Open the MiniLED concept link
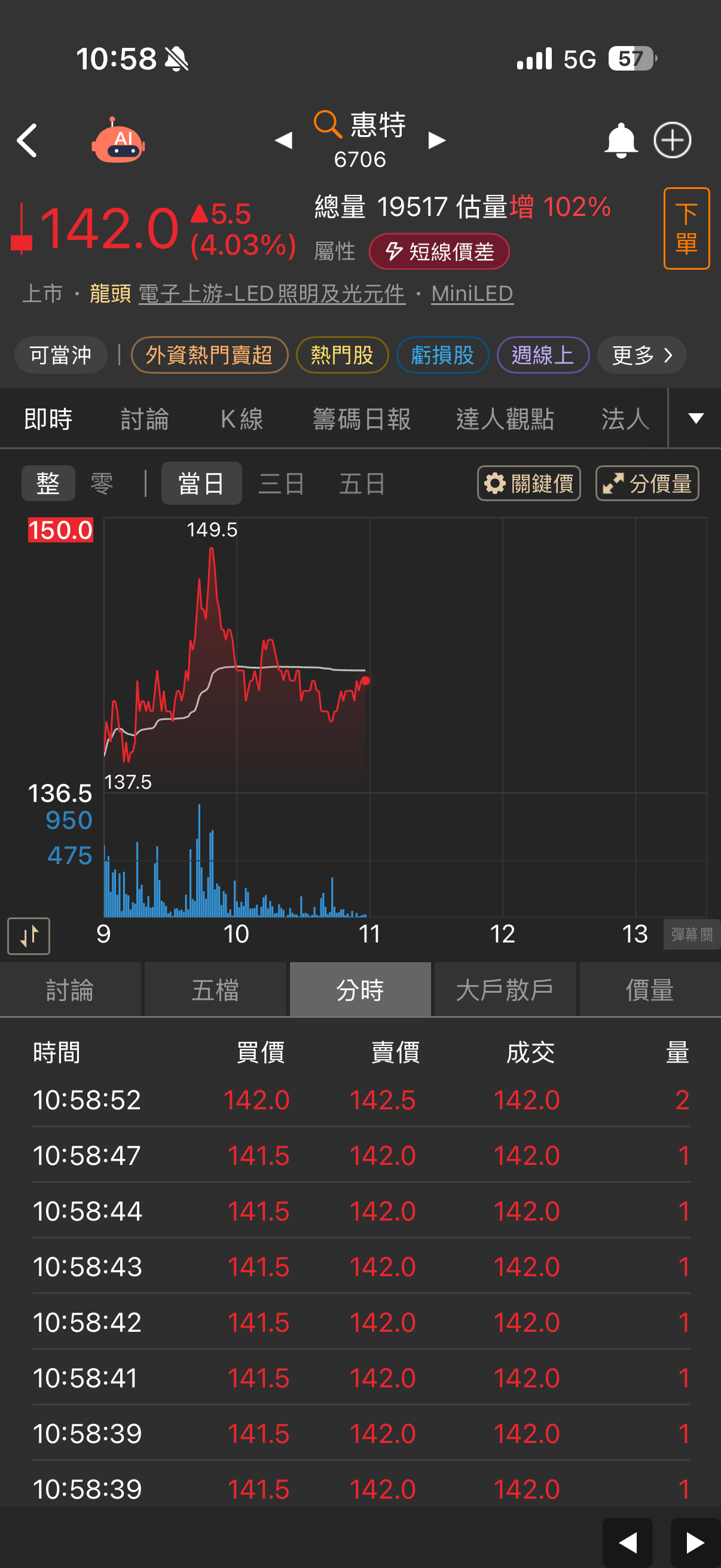The height and width of the screenshot is (1568, 721). coord(472,294)
